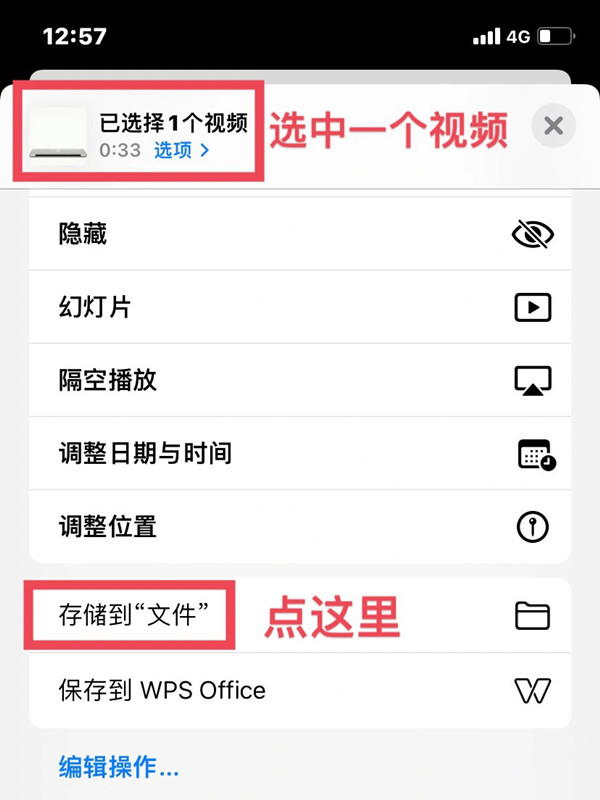
Task: Choose 隔空播放 AirPlay
Action: pos(300,380)
